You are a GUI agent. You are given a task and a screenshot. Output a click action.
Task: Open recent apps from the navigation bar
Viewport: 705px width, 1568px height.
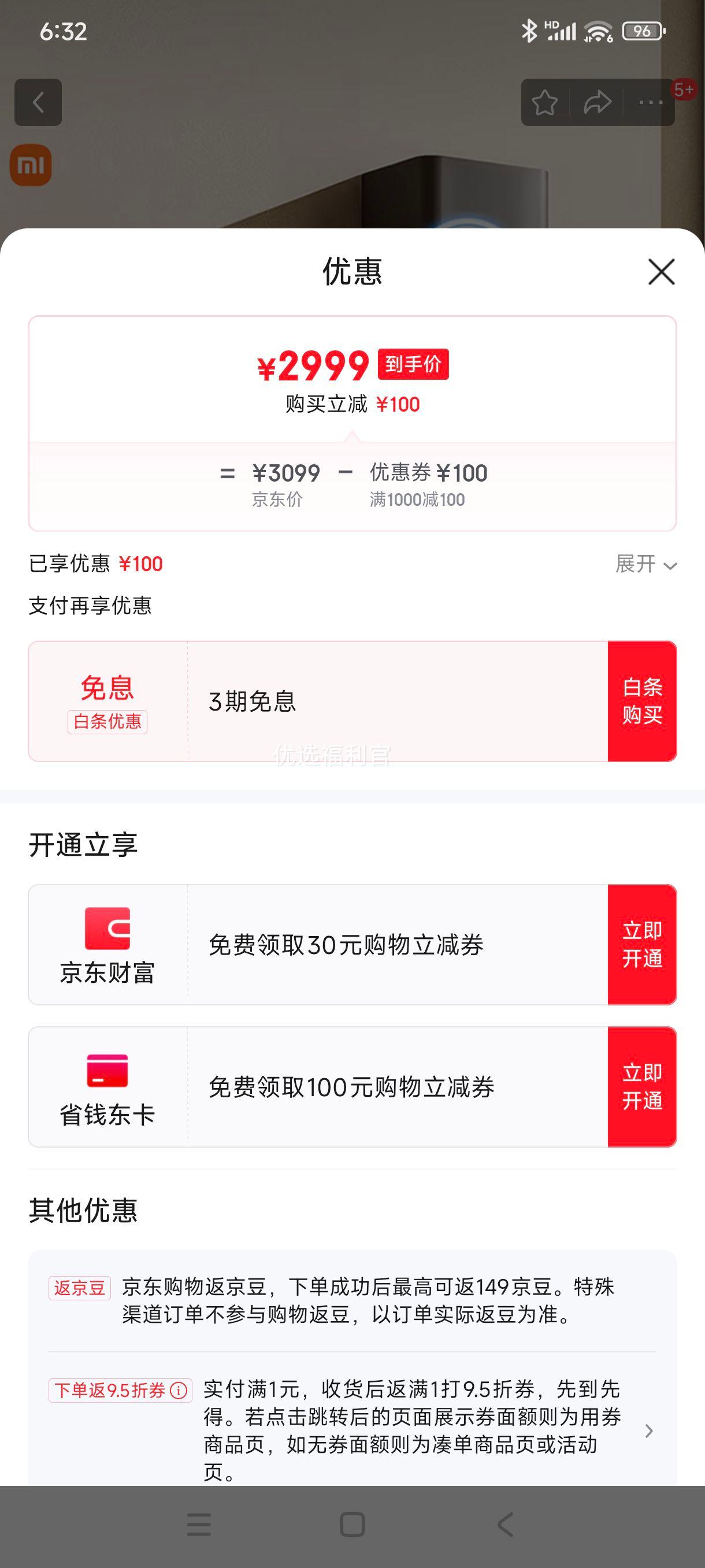199,1525
